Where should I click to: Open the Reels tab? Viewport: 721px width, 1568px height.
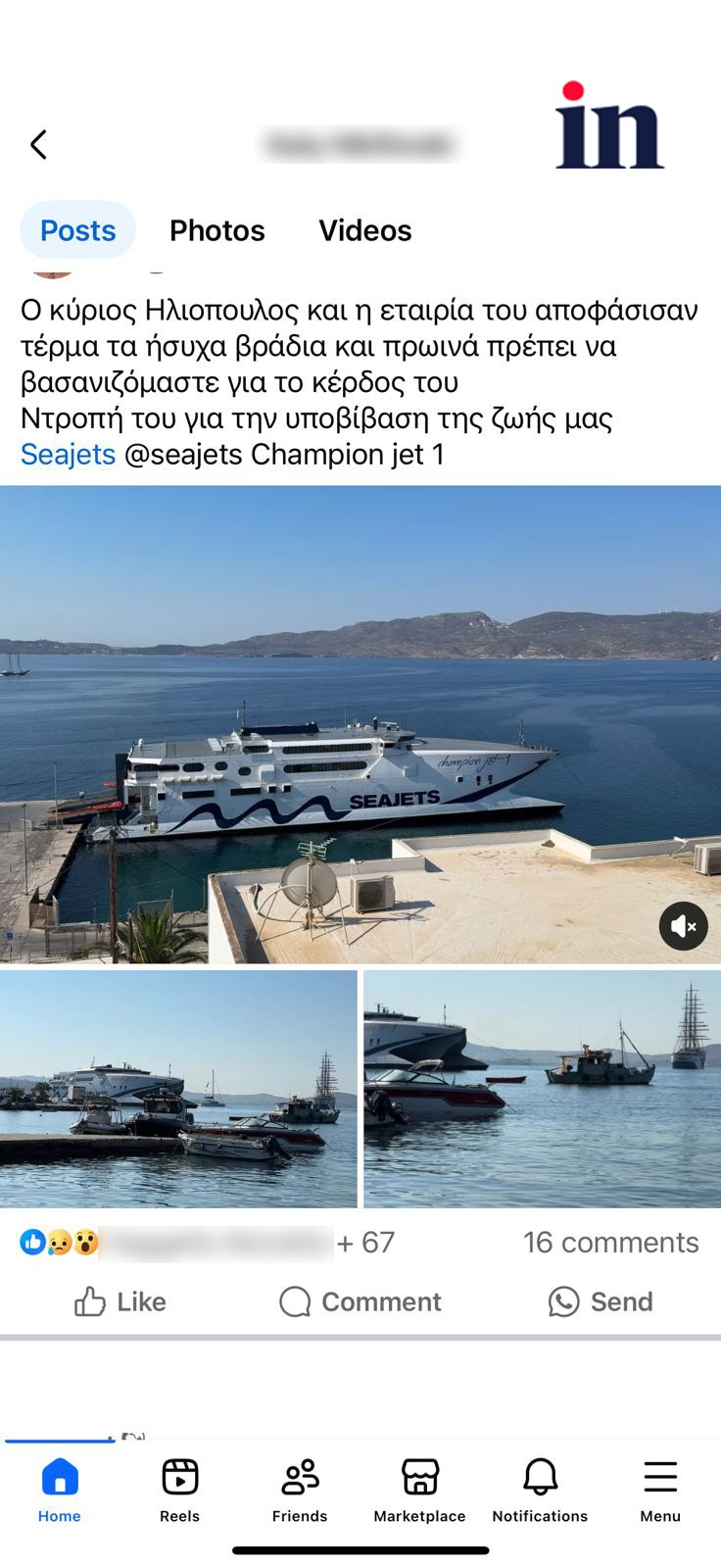179,1490
